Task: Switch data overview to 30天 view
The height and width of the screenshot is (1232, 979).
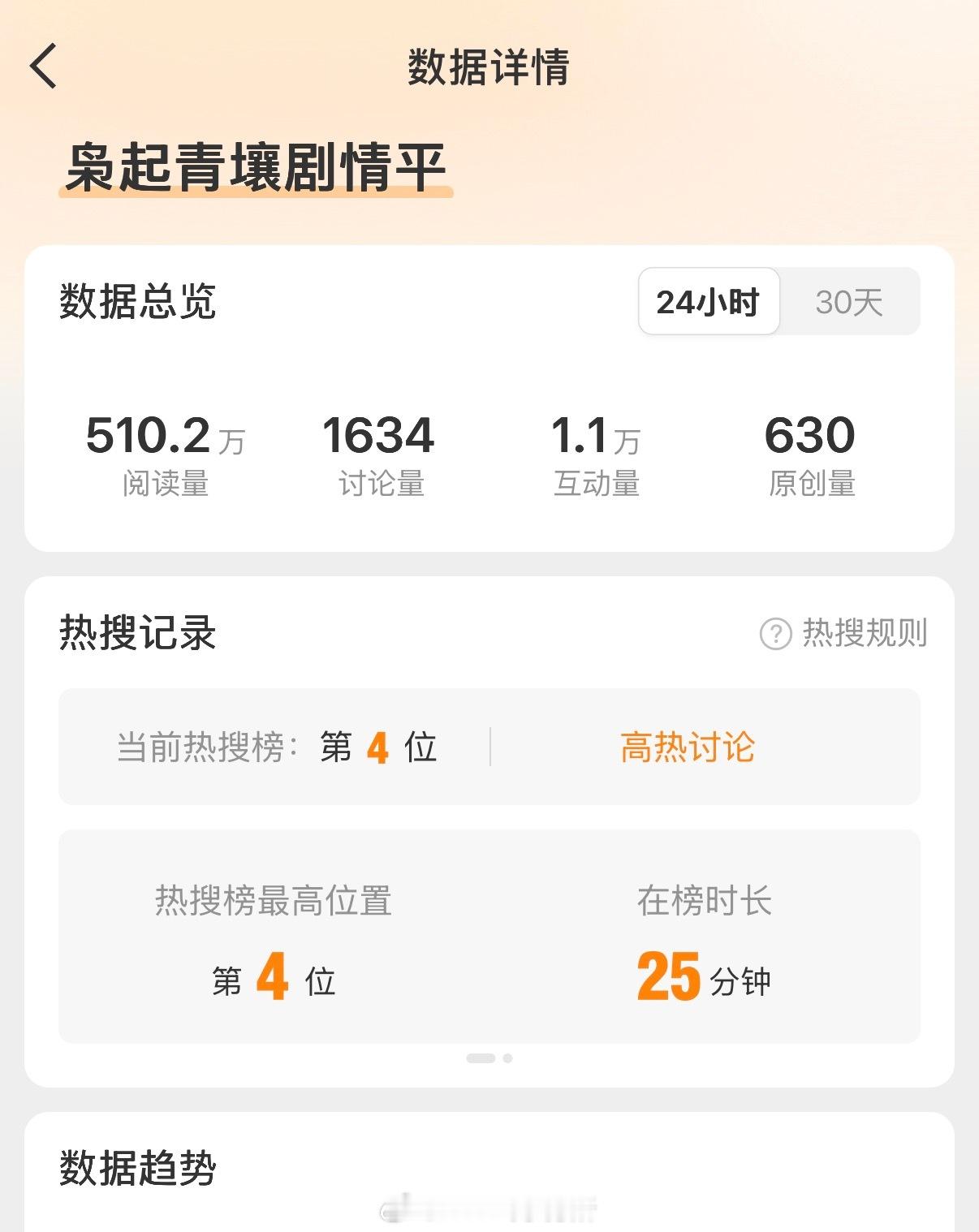Action: tap(849, 302)
